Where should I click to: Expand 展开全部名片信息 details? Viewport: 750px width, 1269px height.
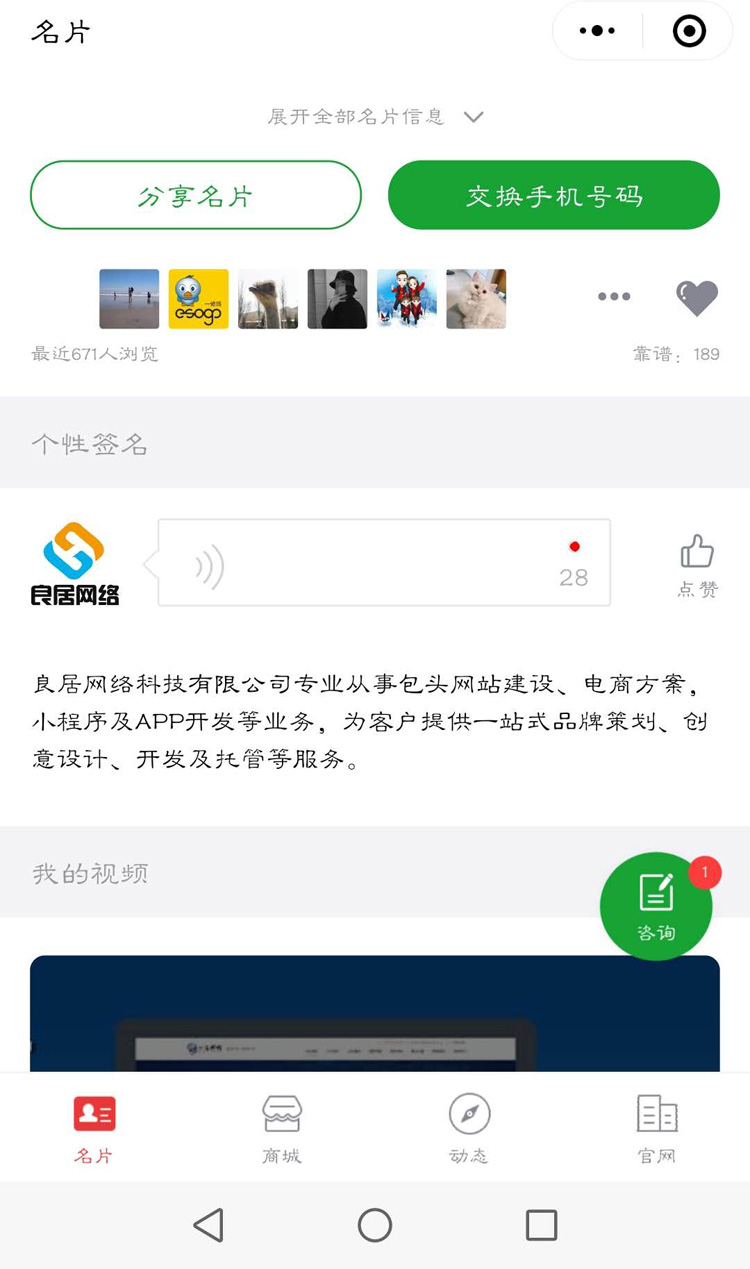375,117
